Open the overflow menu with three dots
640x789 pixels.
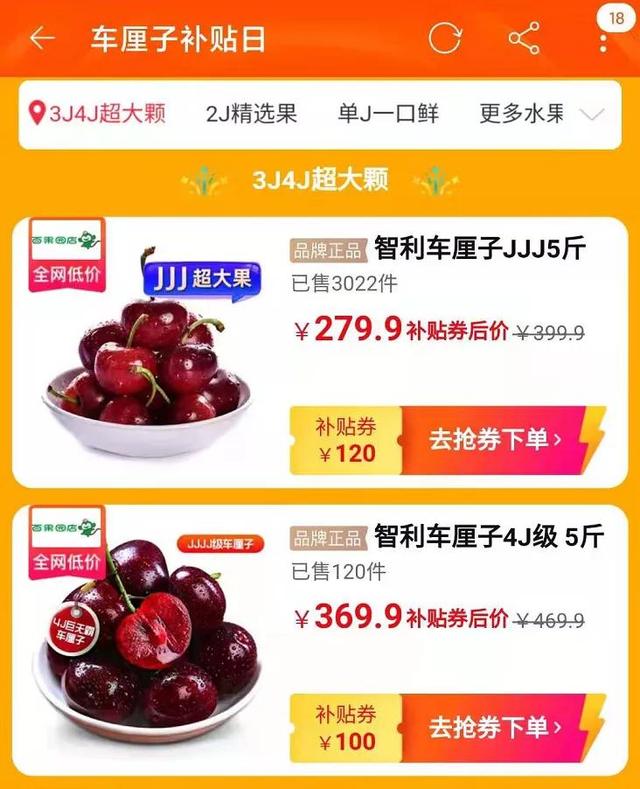click(x=603, y=40)
